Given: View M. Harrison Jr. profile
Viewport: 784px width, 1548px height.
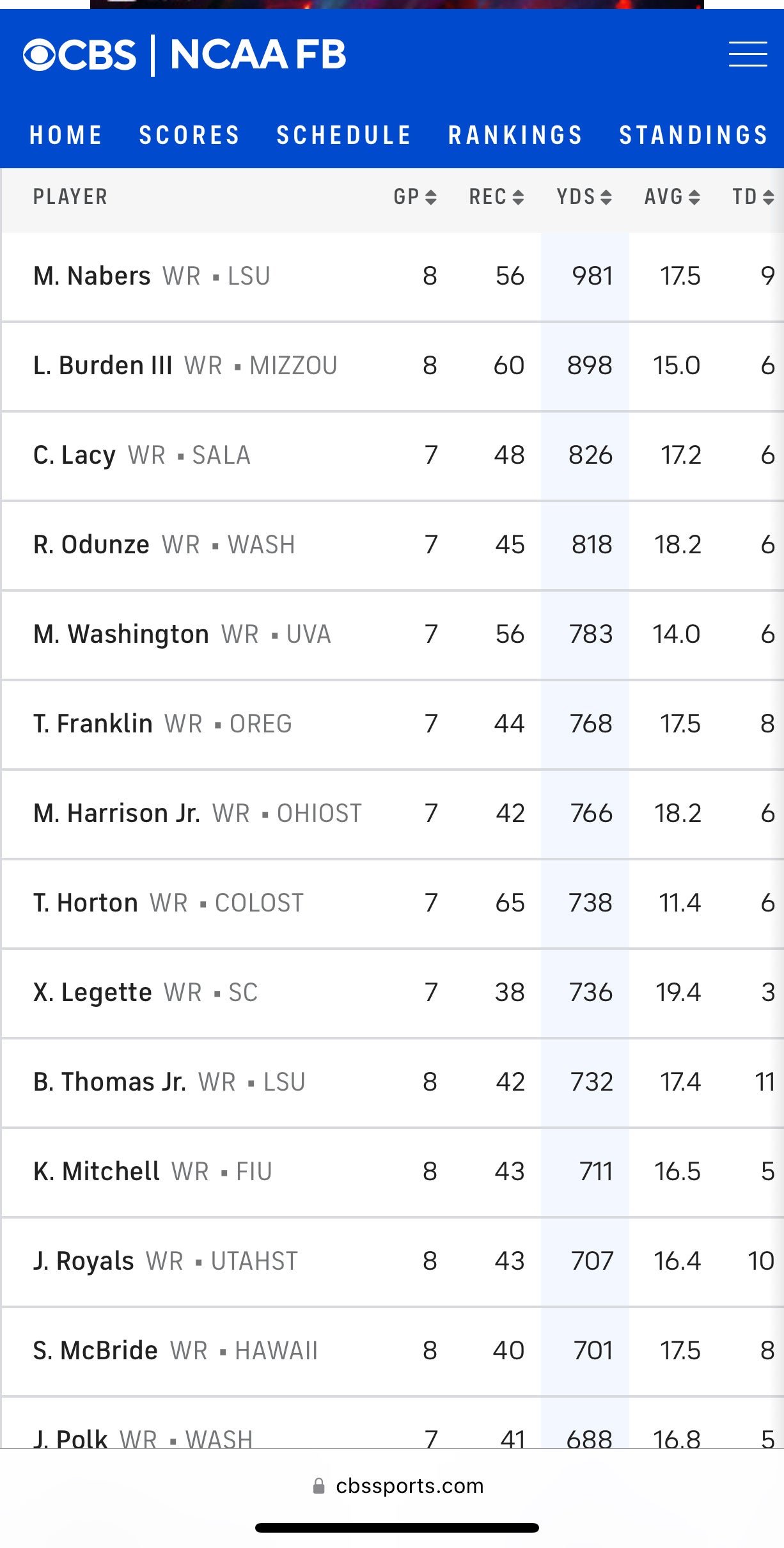Looking at the screenshot, I should point(117,814).
